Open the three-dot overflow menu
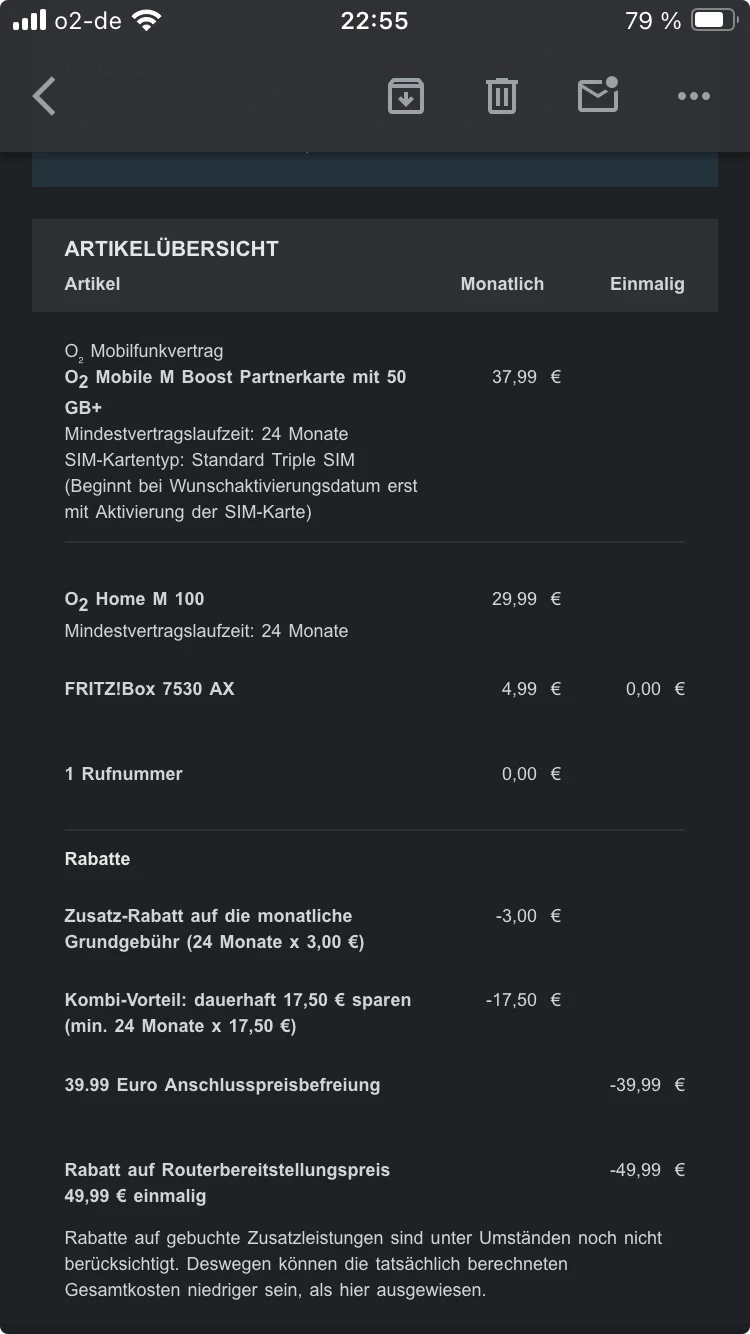 (x=693, y=97)
